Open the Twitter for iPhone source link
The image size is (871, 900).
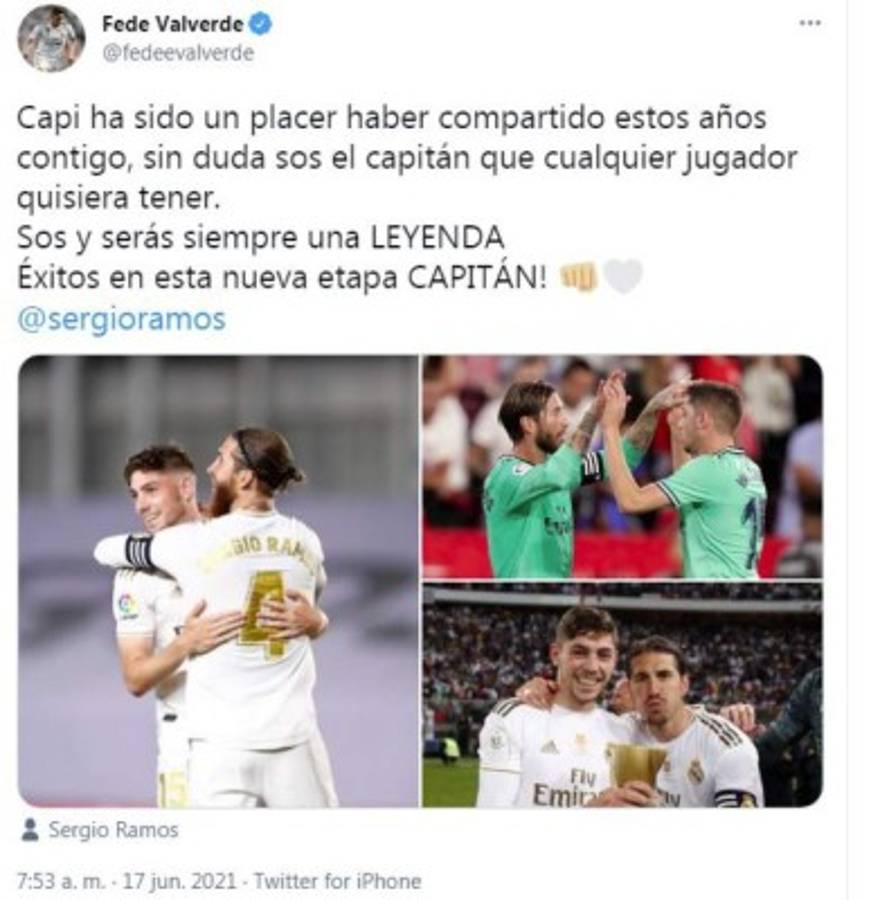pos(337,881)
